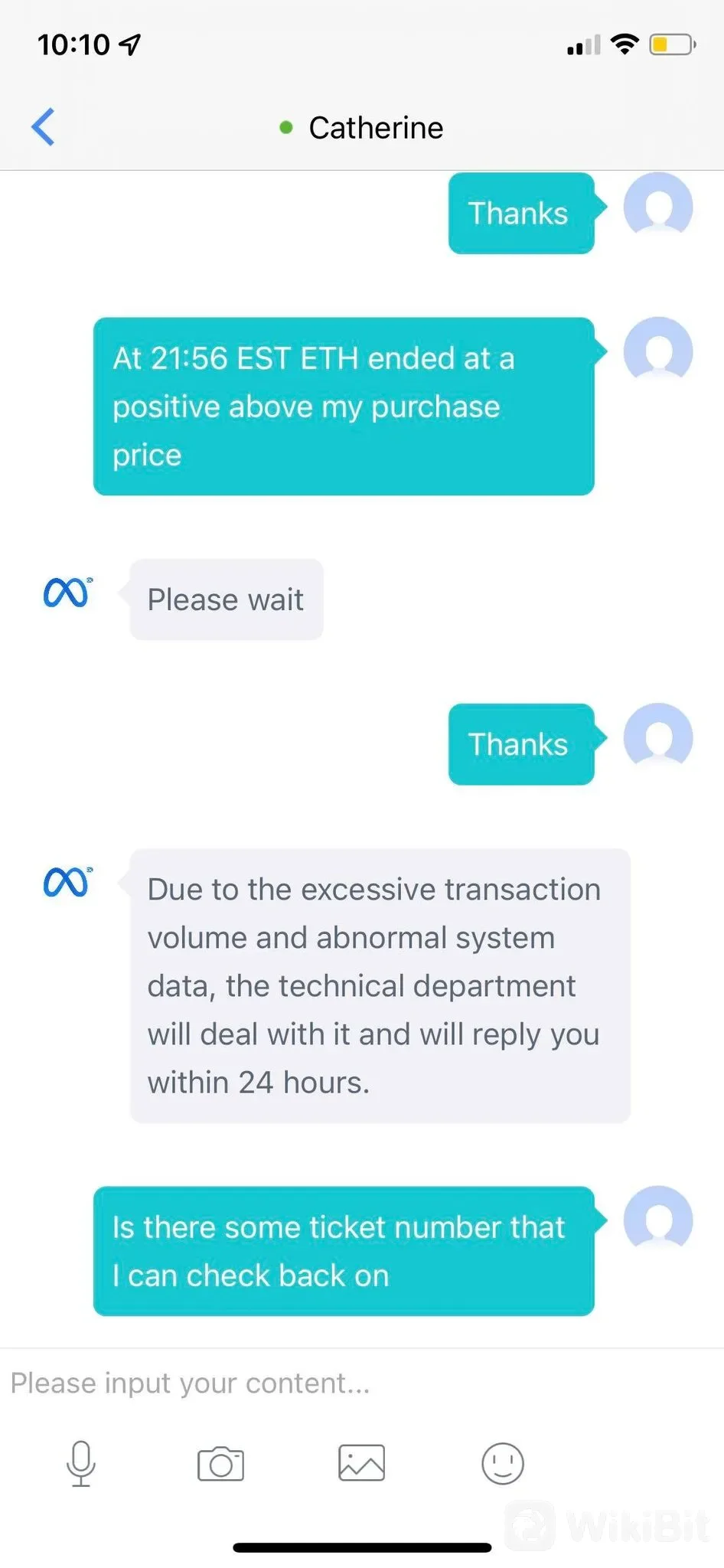
Task: Open the emoji picker
Action: [503, 1463]
